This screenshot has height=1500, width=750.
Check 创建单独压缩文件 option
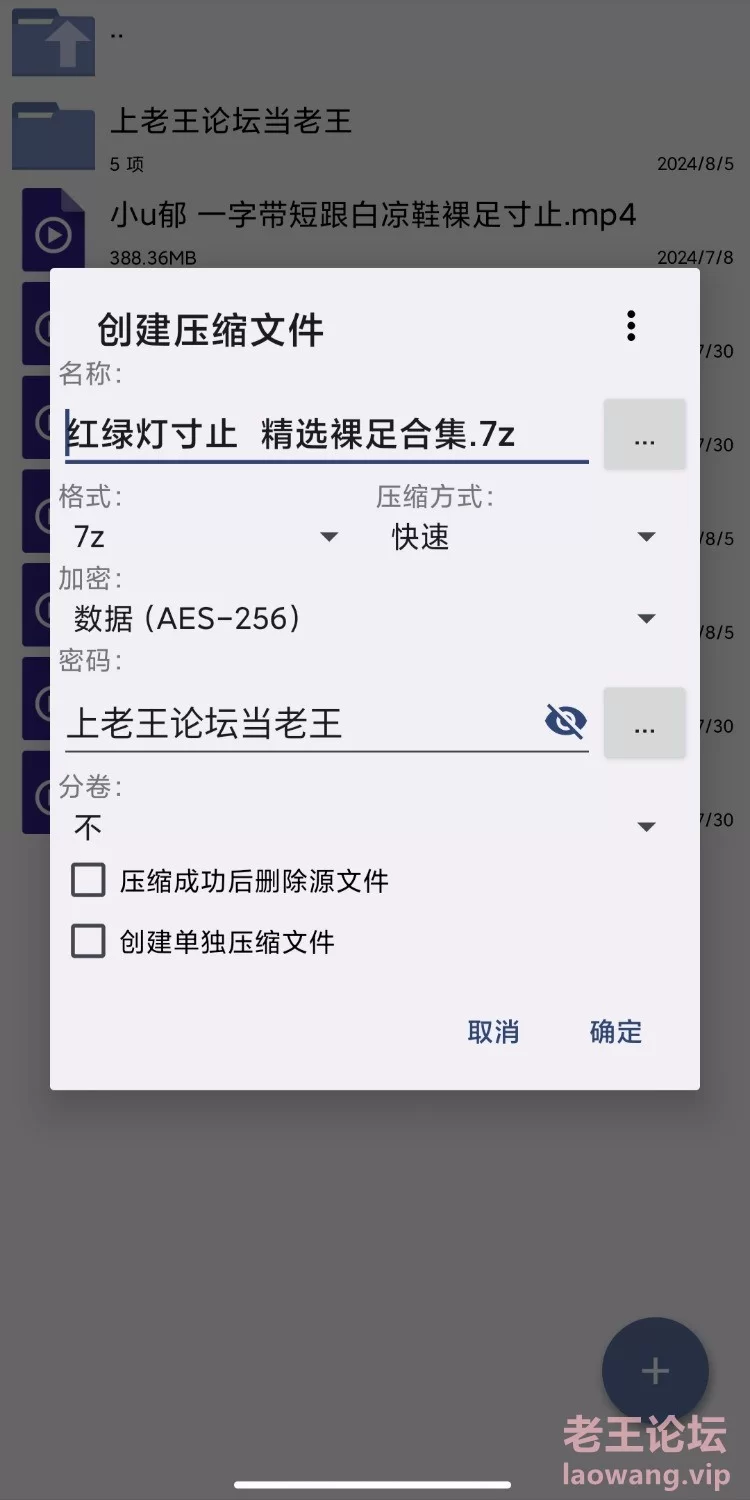tap(89, 942)
